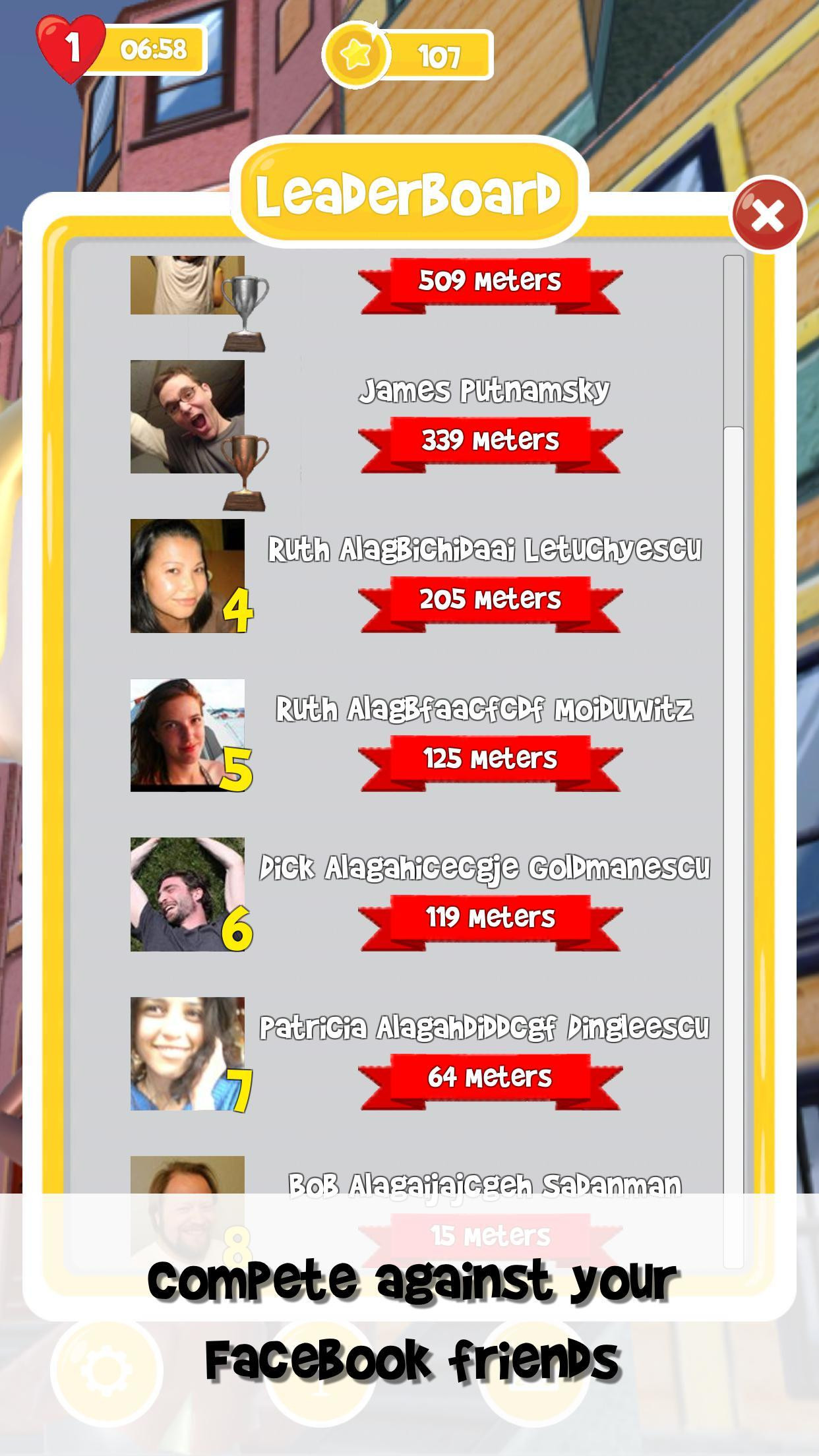Tap the leaderboard scrollbar thumb
The width and height of the screenshot is (819, 1456).
733,847
